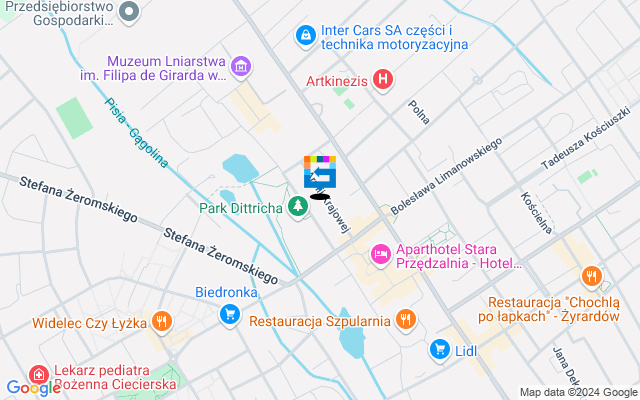Select Widelec Czy Łyżka restaurant pin
The image size is (640, 400).
161,322
